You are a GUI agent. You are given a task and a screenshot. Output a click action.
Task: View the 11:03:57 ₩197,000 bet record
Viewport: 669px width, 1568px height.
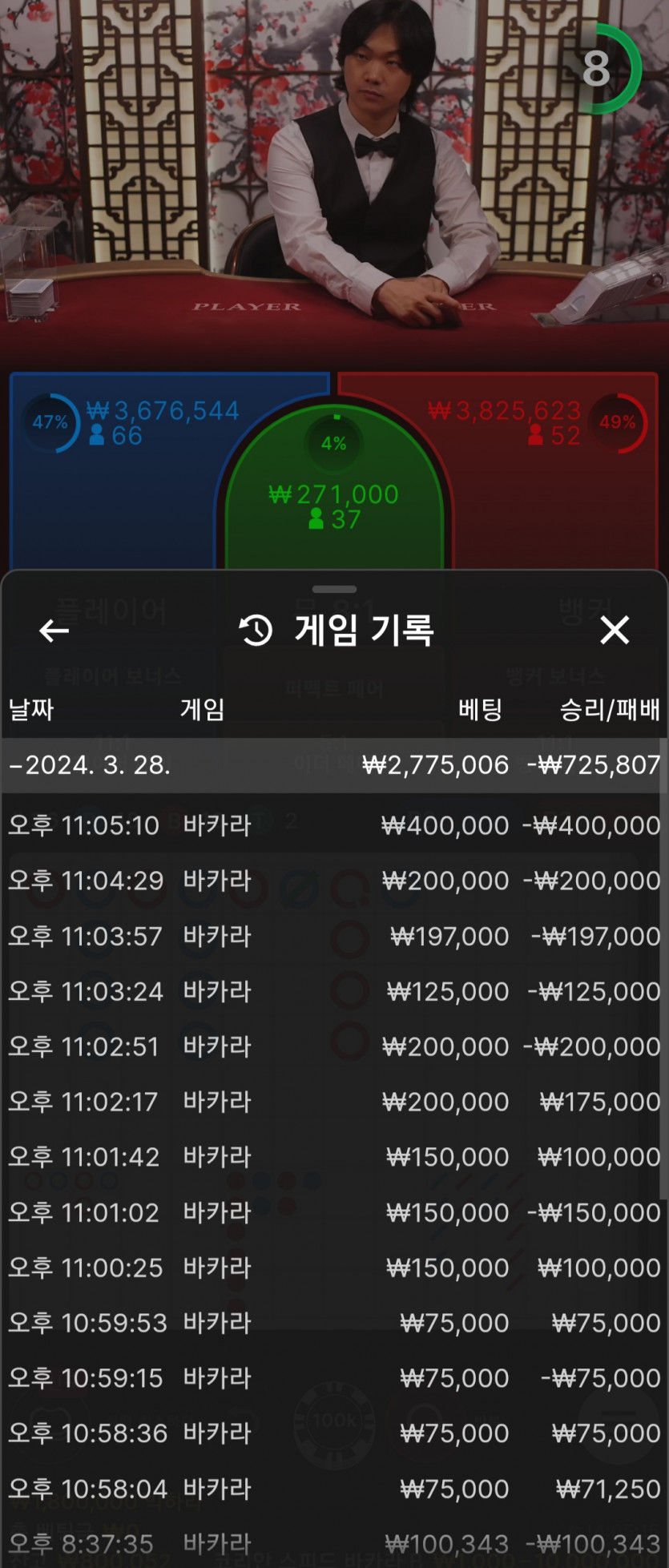tap(334, 936)
